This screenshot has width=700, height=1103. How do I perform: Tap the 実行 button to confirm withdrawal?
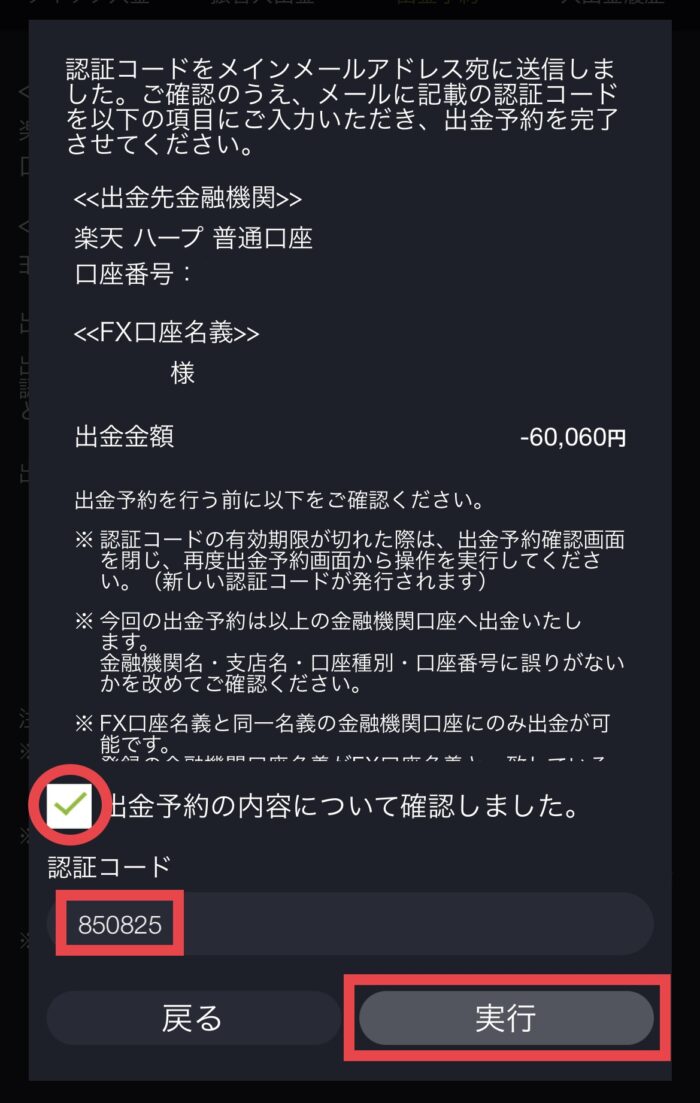(505, 1019)
